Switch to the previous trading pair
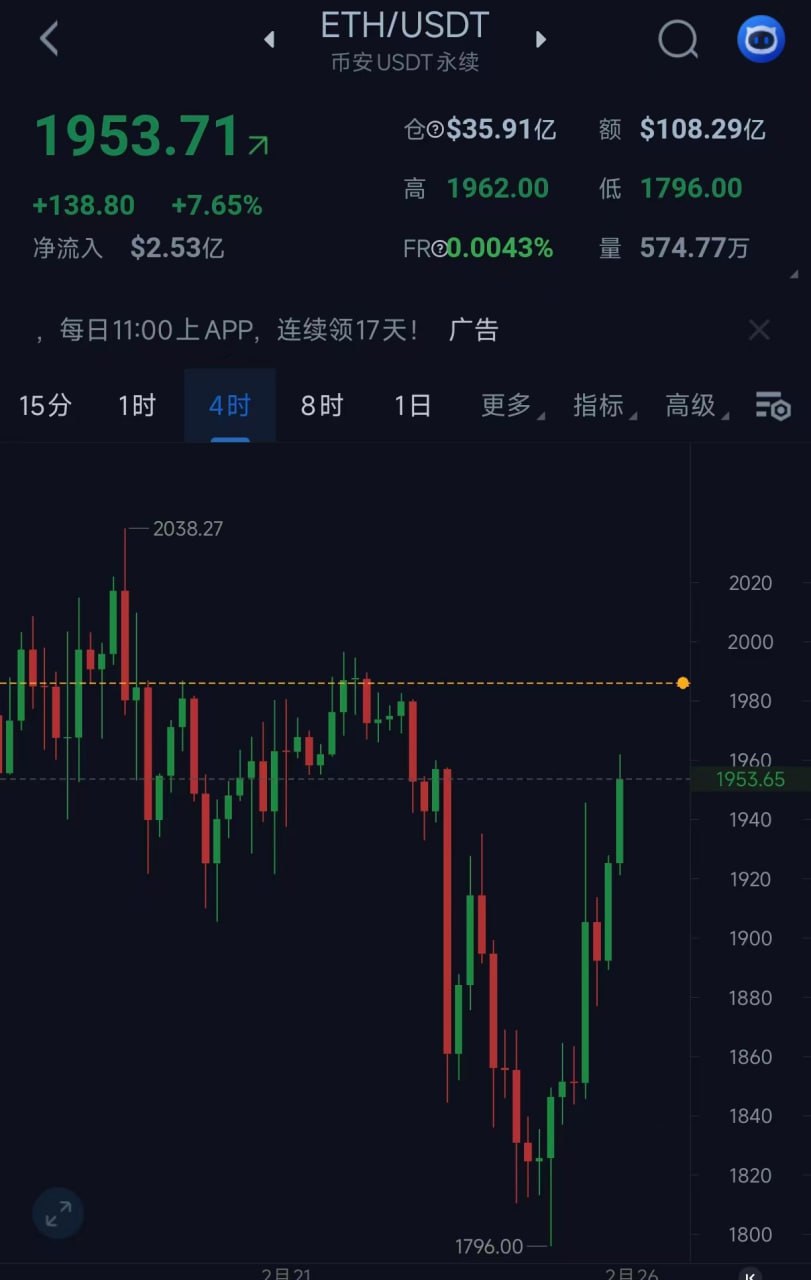Viewport: 811px width, 1280px height. click(269, 40)
